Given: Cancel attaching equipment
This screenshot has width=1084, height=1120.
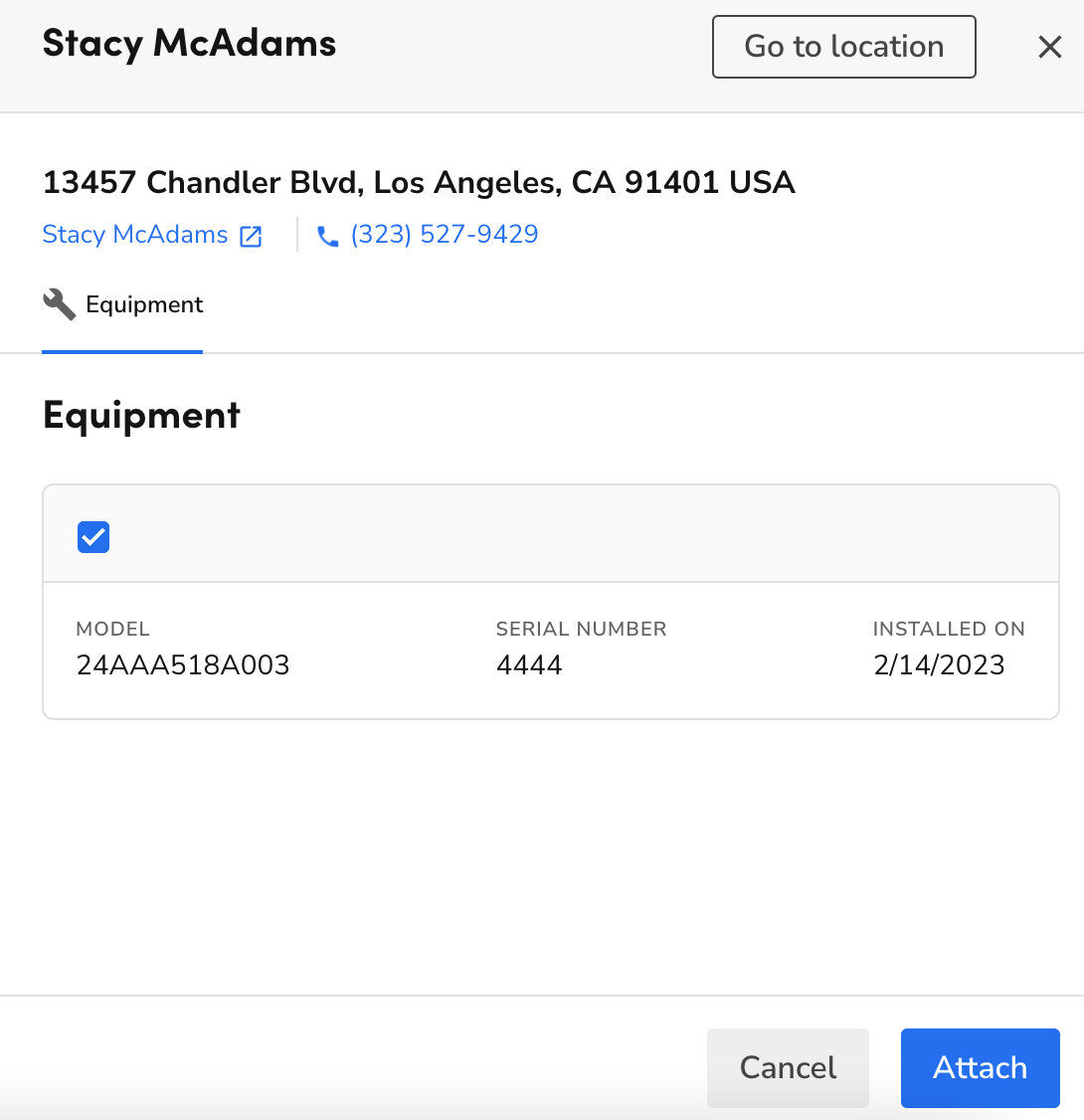Looking at the screenshot, I should [788, 1067].
